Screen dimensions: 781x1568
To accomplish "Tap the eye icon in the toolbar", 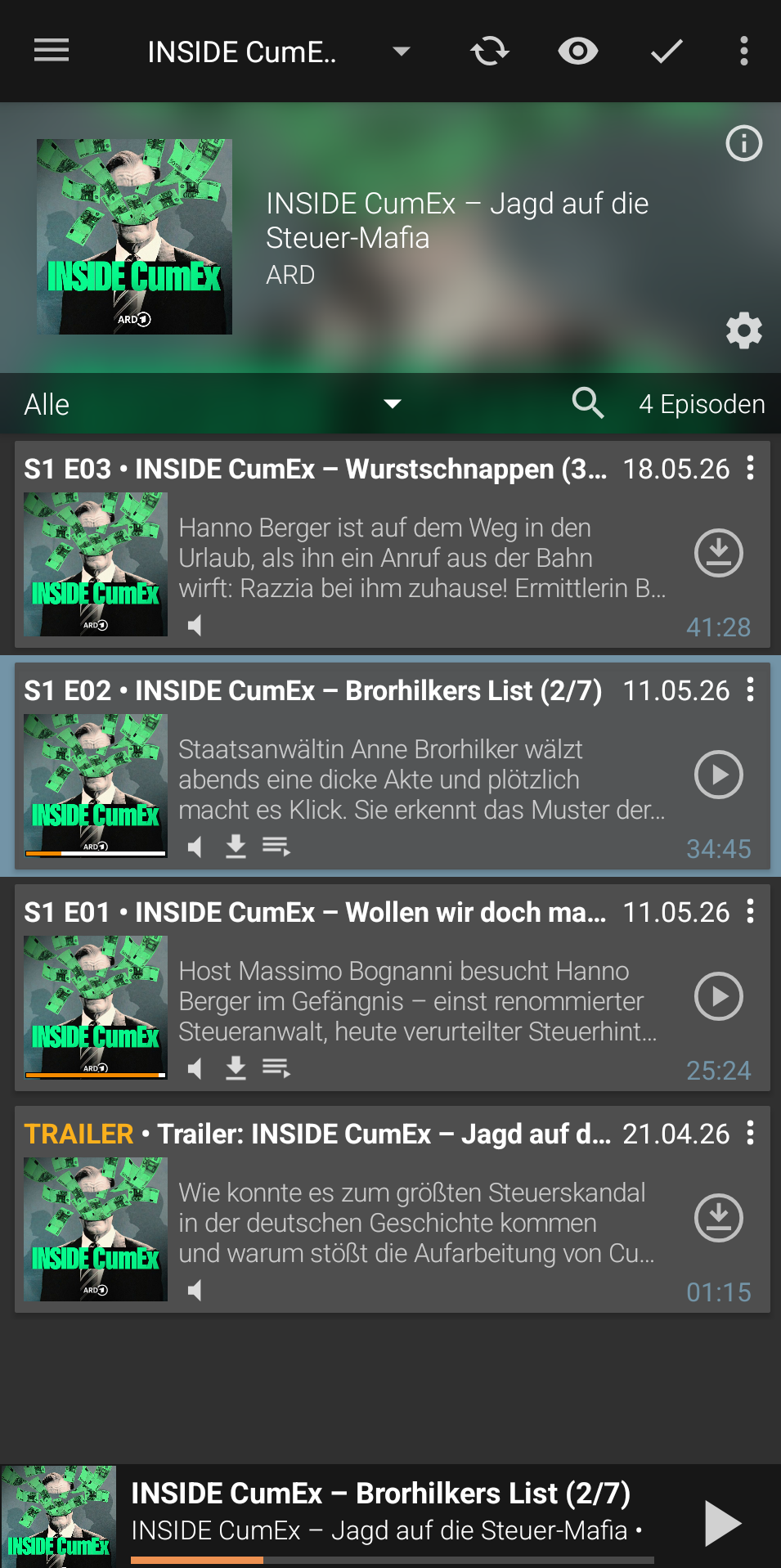I will (578, 52).
